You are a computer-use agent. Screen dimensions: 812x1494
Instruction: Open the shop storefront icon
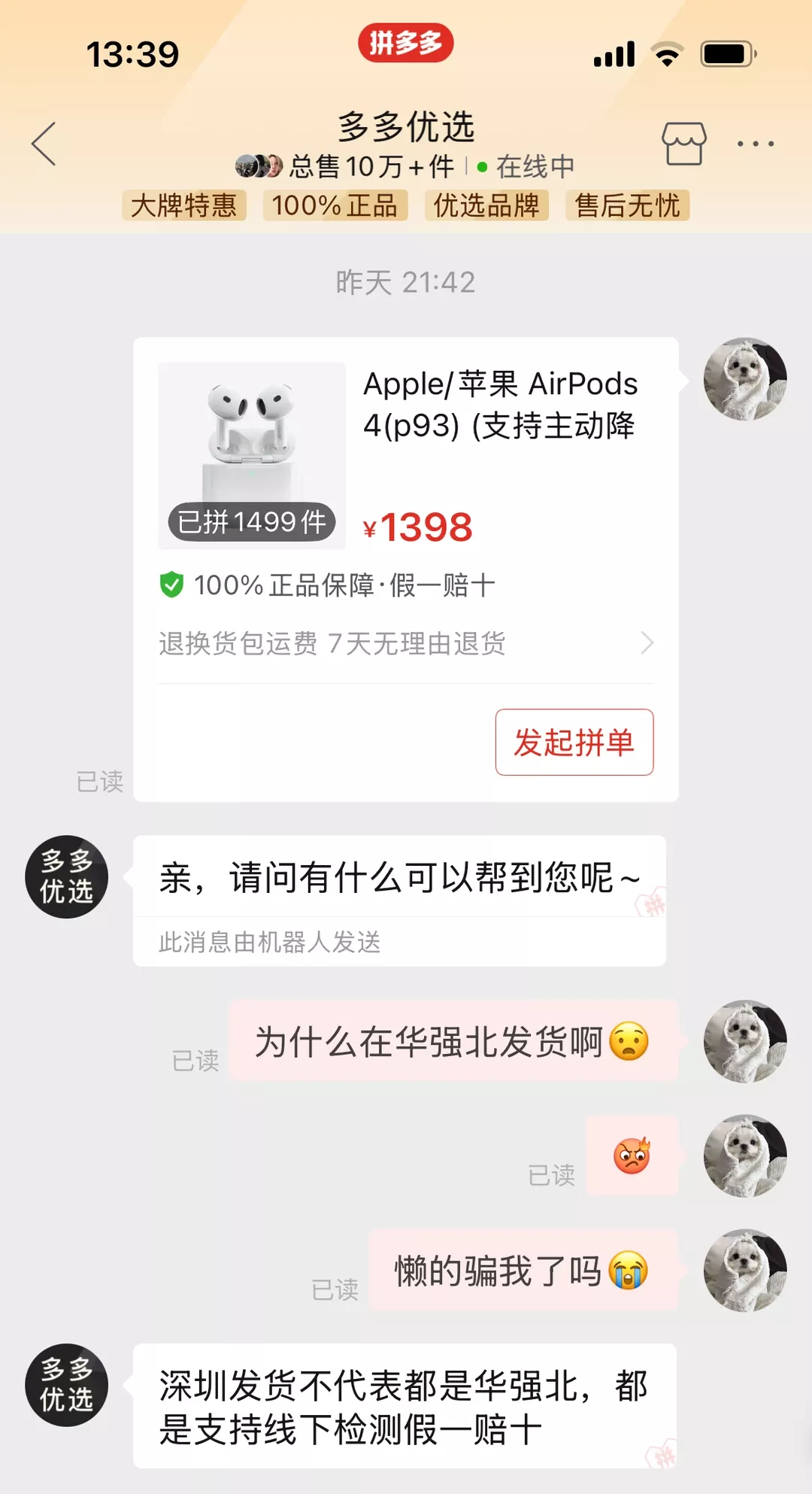coord(683,143)
